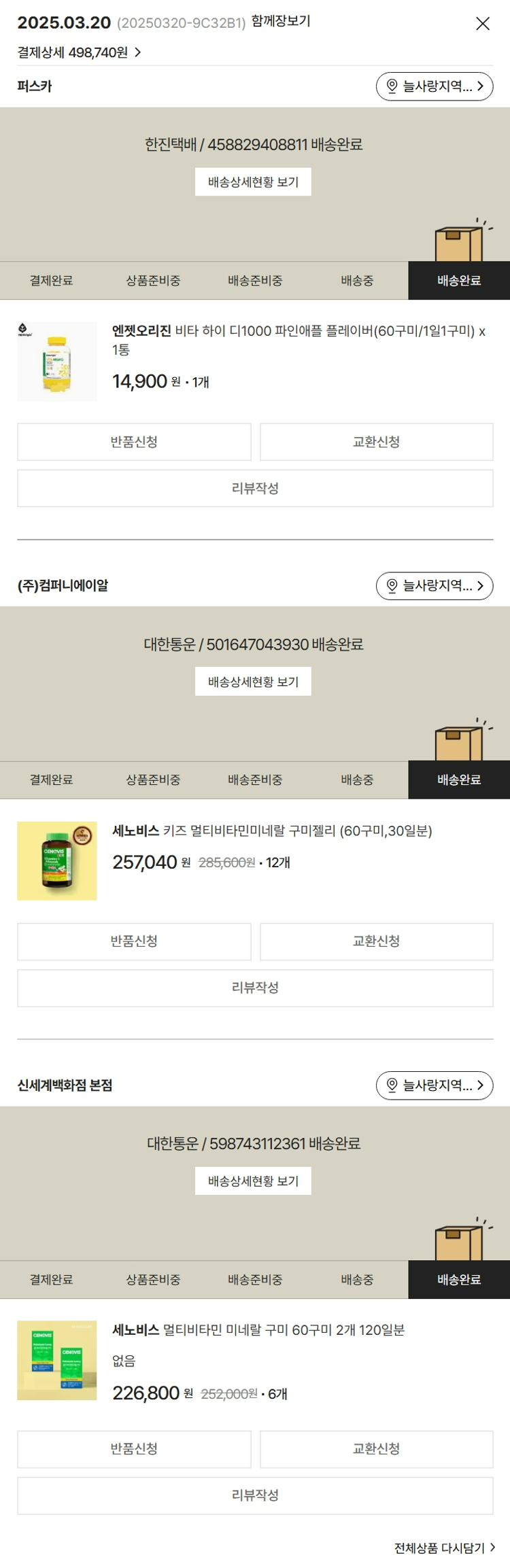Open 늘사랑지역 delivery location for 퍼스카
This screenshot has width=510, height=1568.
coord(434,86)
